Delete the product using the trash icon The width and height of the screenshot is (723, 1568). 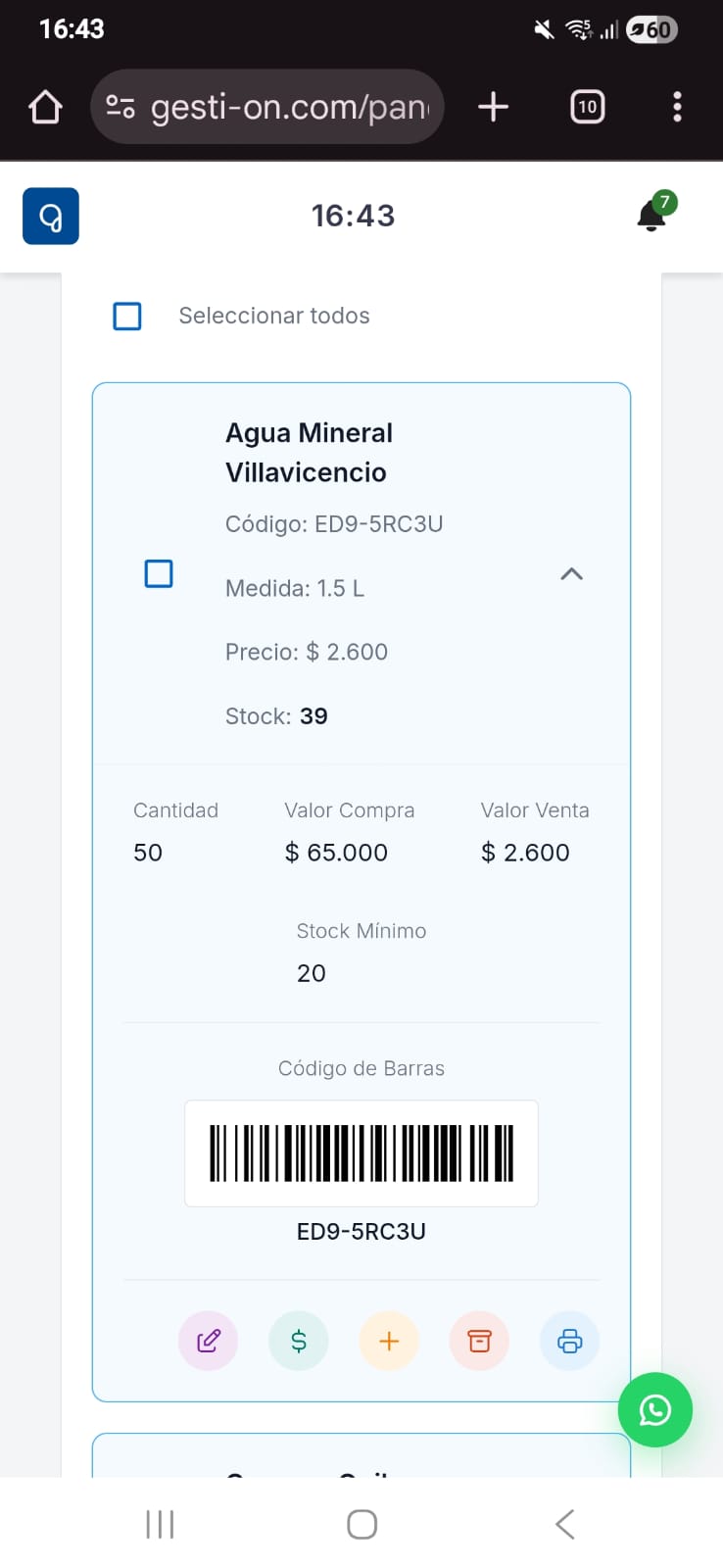click(x=479, y=1341)
